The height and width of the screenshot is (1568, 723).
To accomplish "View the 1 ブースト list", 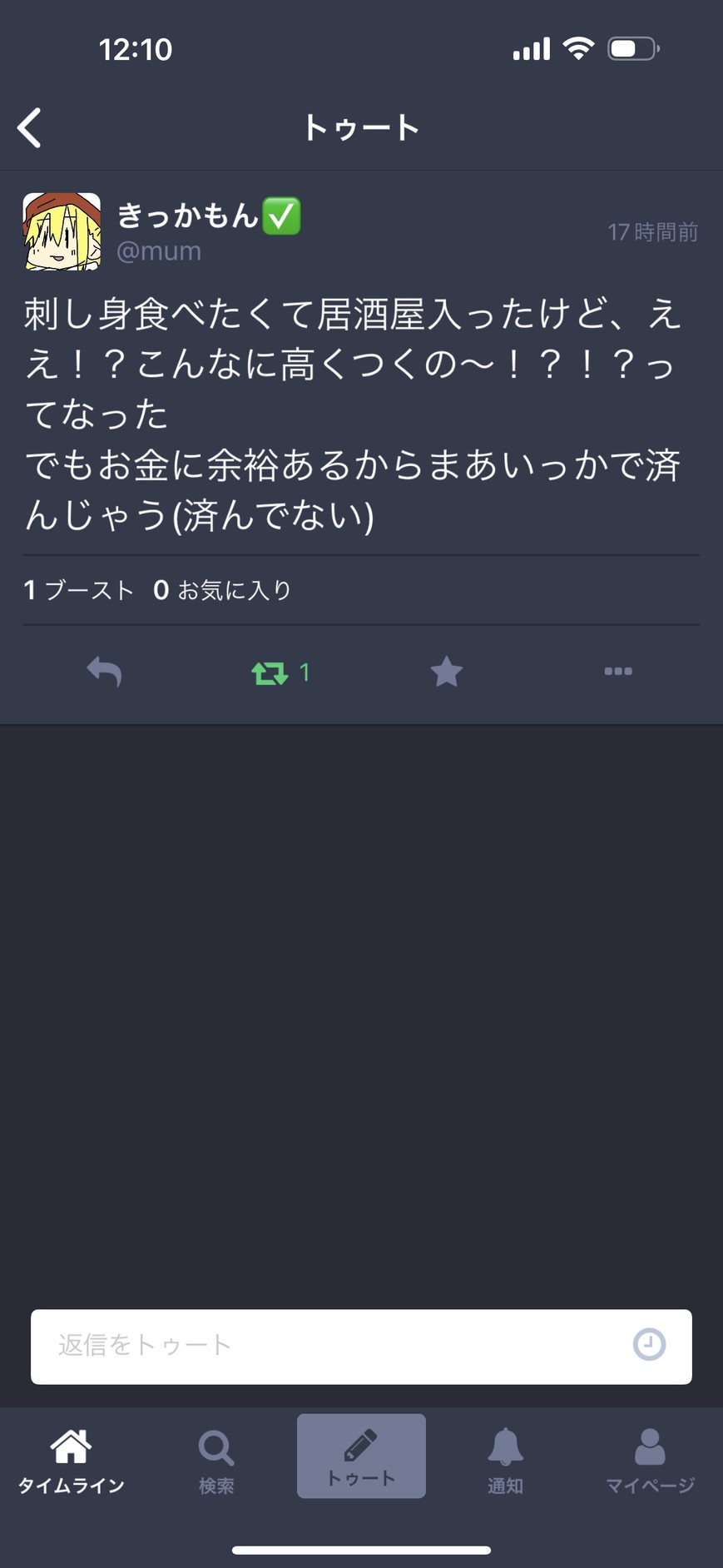I will click(79, 590).
